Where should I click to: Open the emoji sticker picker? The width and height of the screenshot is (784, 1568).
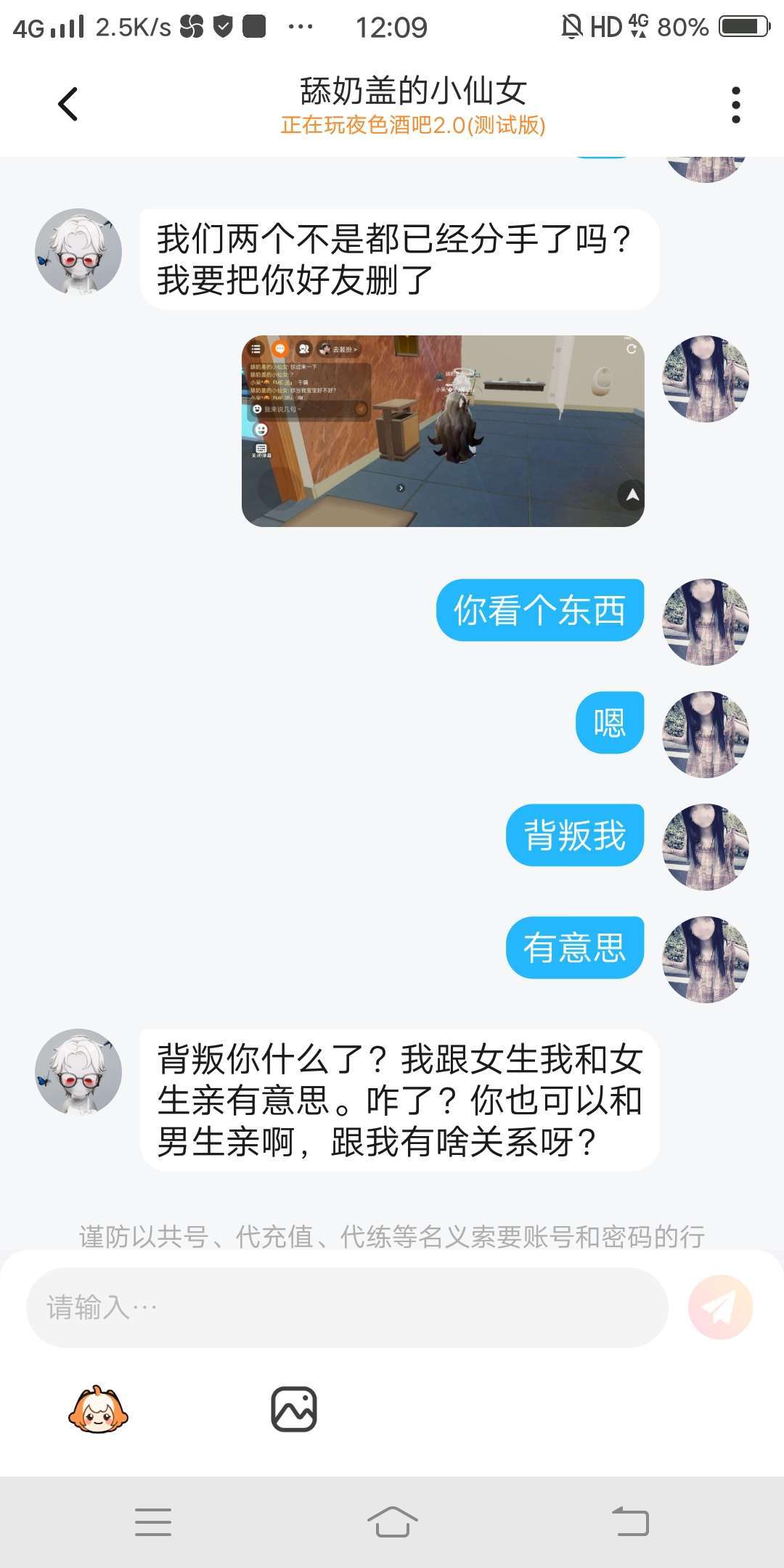pyautogui.click(x=98, y=1409)
